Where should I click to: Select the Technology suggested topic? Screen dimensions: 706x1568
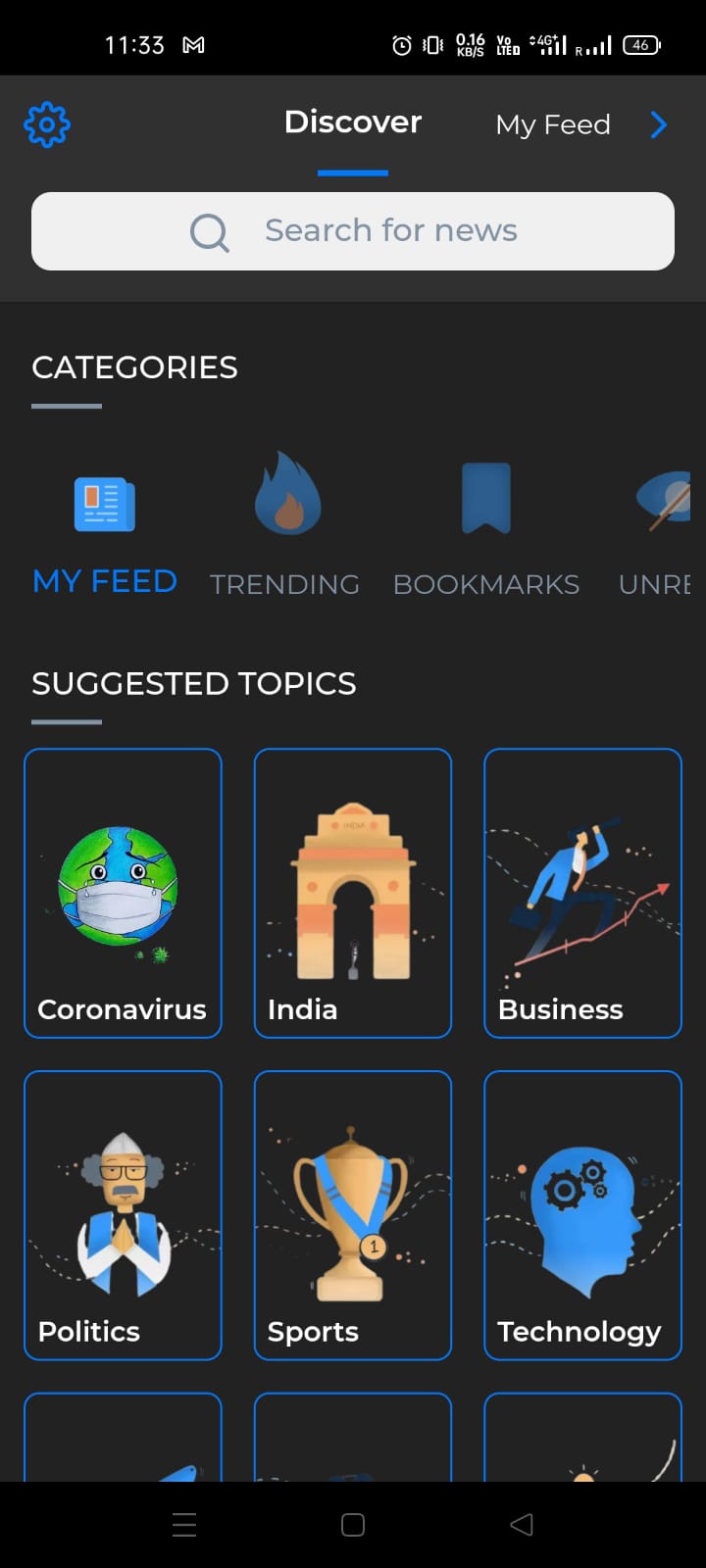pyautogui.click(x=581, y=1215)
